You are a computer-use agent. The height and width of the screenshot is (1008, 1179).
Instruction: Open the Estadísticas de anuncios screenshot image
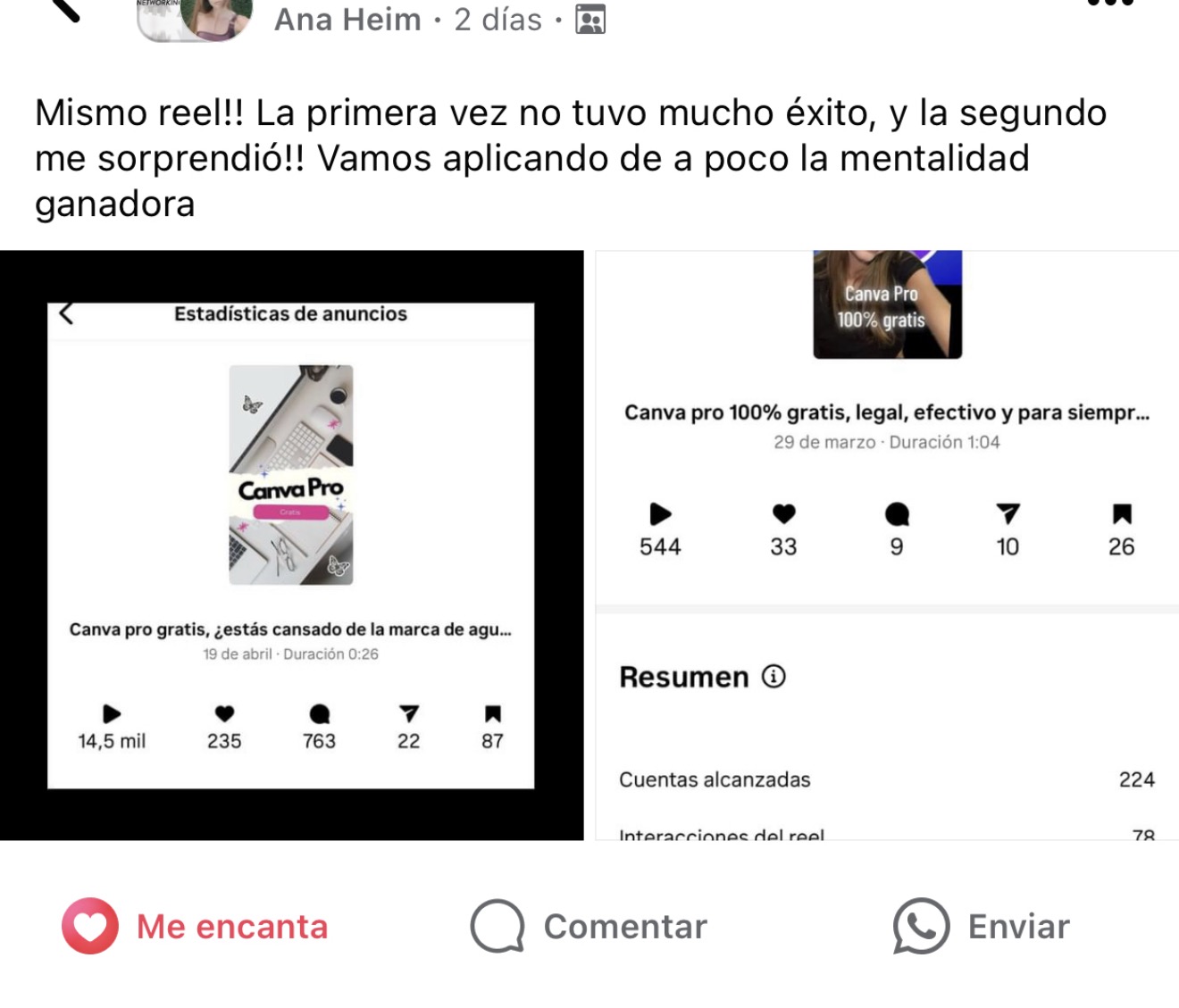[x=291, y=545]
